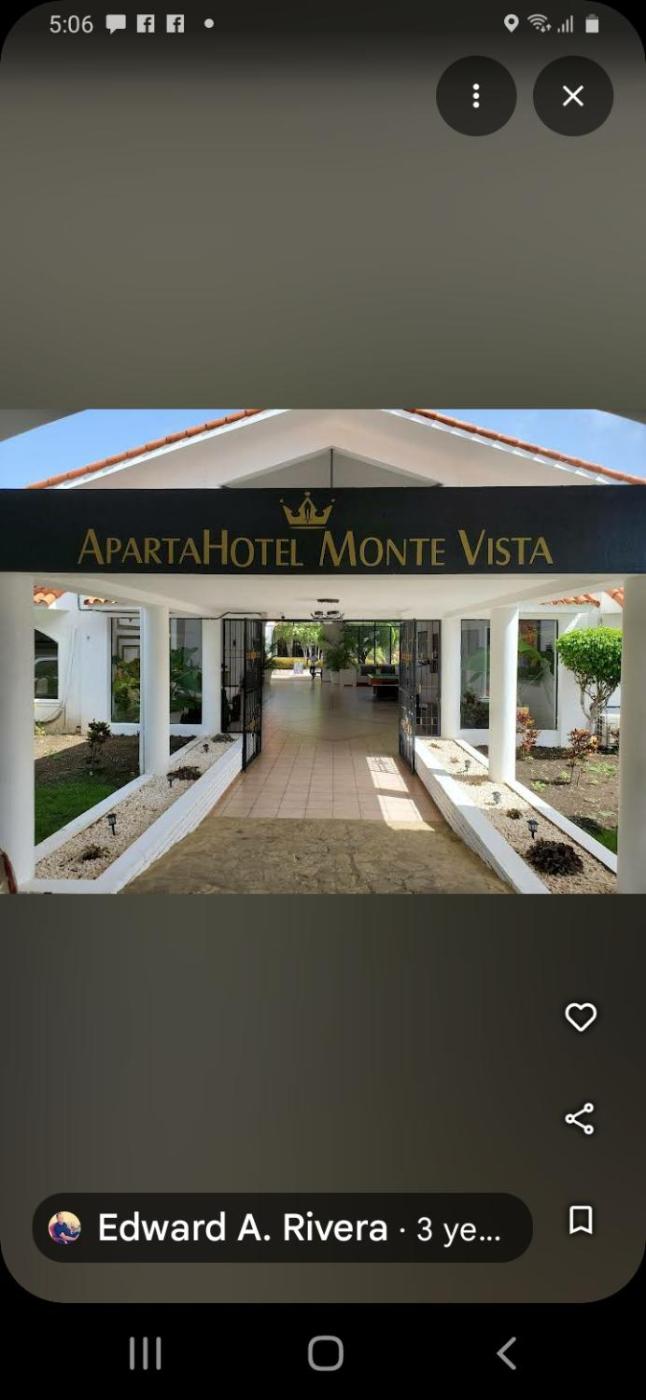Viewport: 646px width, 1400px height.
Task: Go back using the system back button
Action: (x=507, y=1353)
